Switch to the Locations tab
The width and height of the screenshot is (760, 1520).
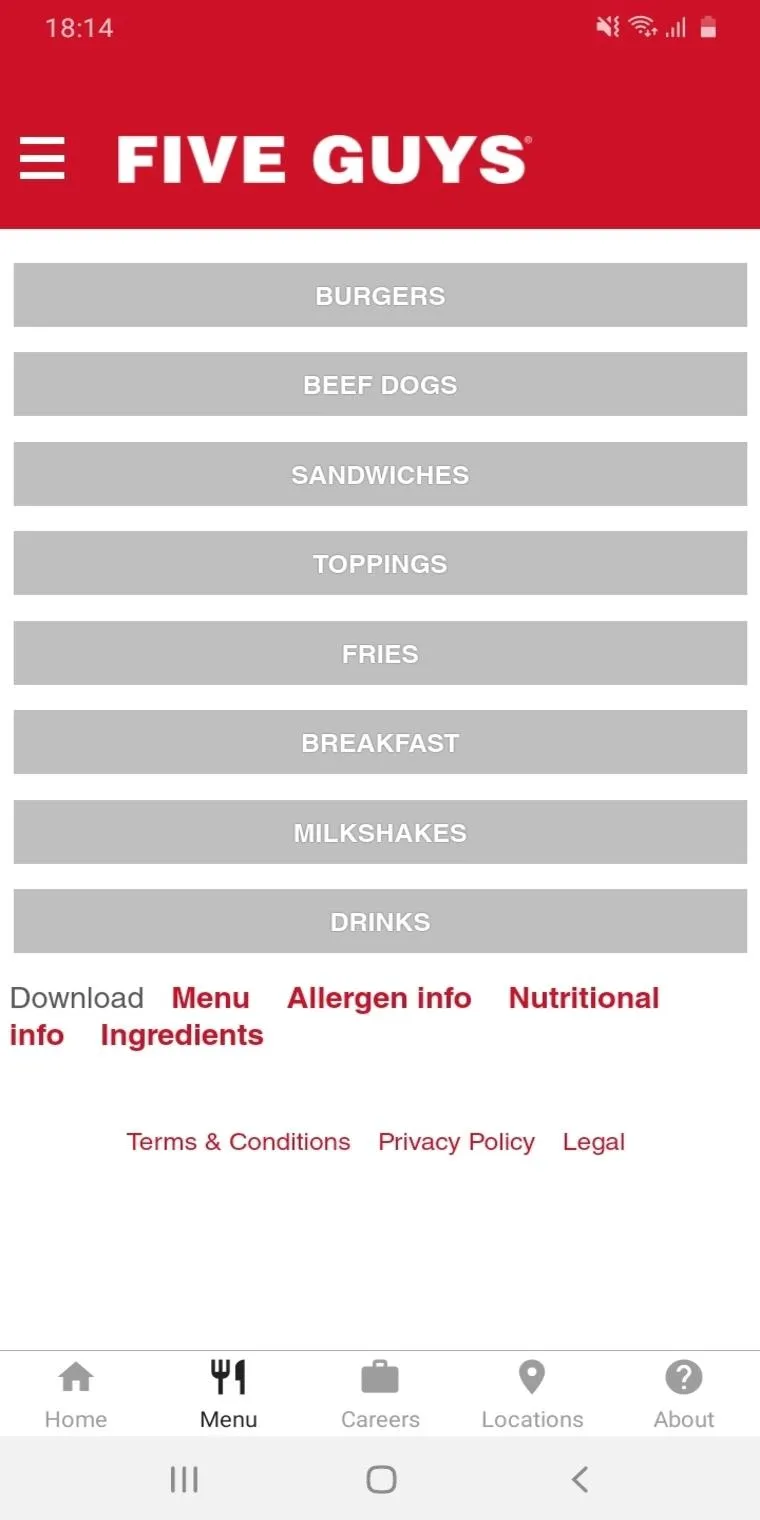(532, 1394)
